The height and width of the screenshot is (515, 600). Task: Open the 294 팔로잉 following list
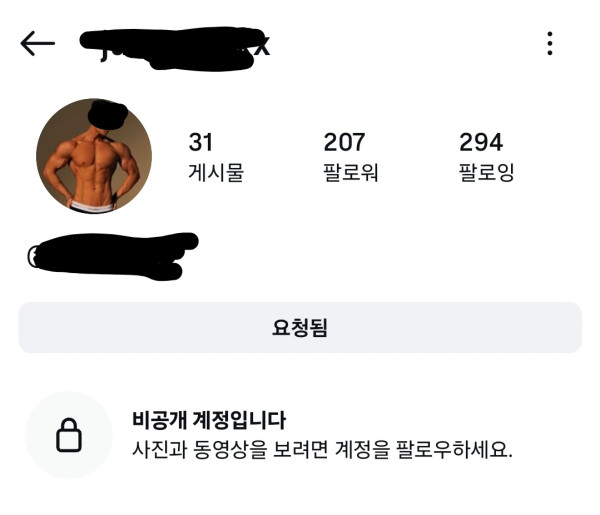(485, 157)
